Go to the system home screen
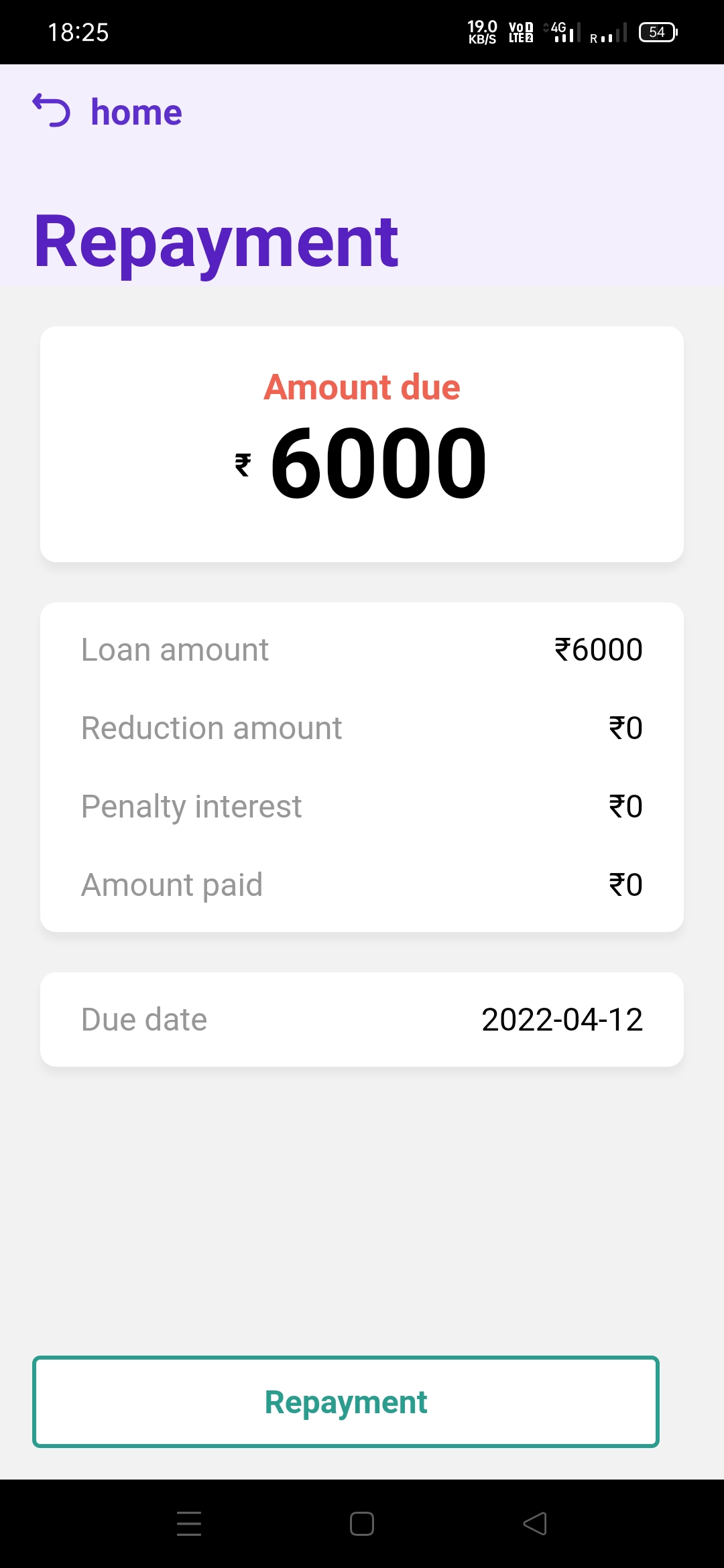724x1568 pixels. (362, 1524)
